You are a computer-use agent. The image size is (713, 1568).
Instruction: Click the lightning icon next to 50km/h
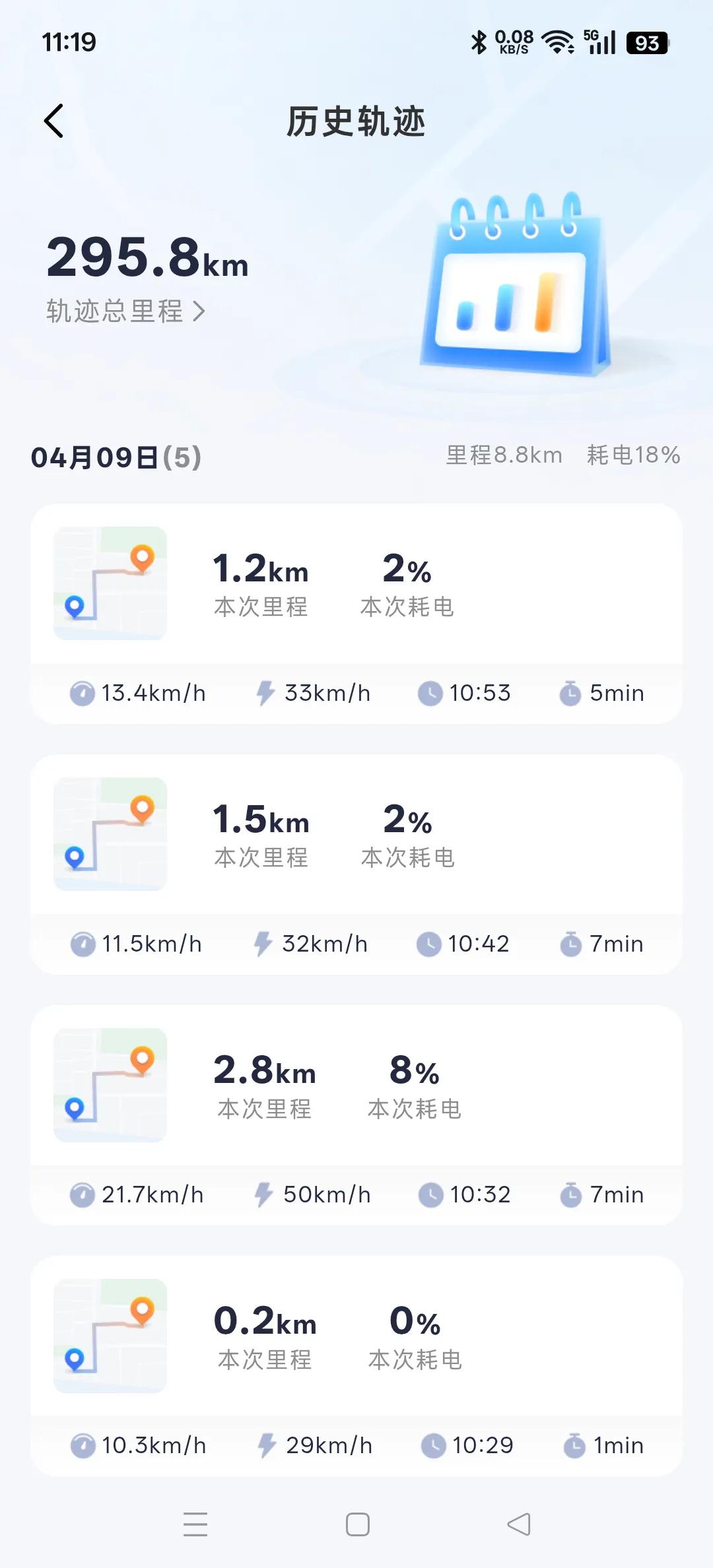click(x=263, y=1194)
